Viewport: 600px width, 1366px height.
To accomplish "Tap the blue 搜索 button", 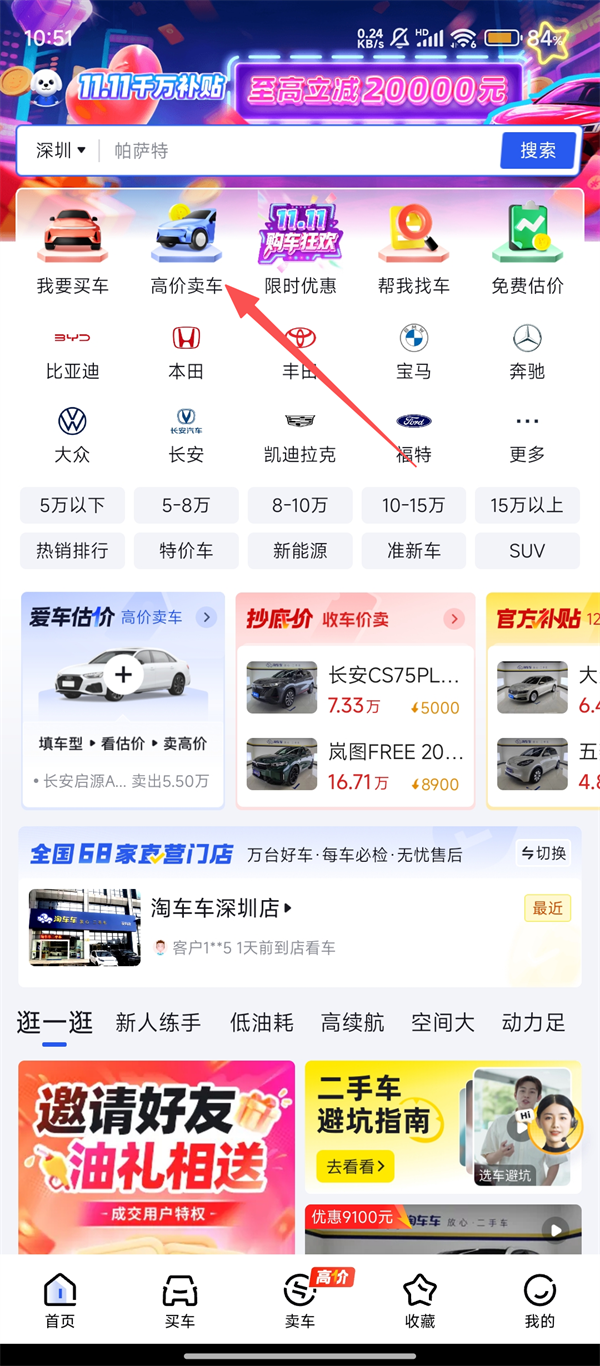I will (538, 151).
